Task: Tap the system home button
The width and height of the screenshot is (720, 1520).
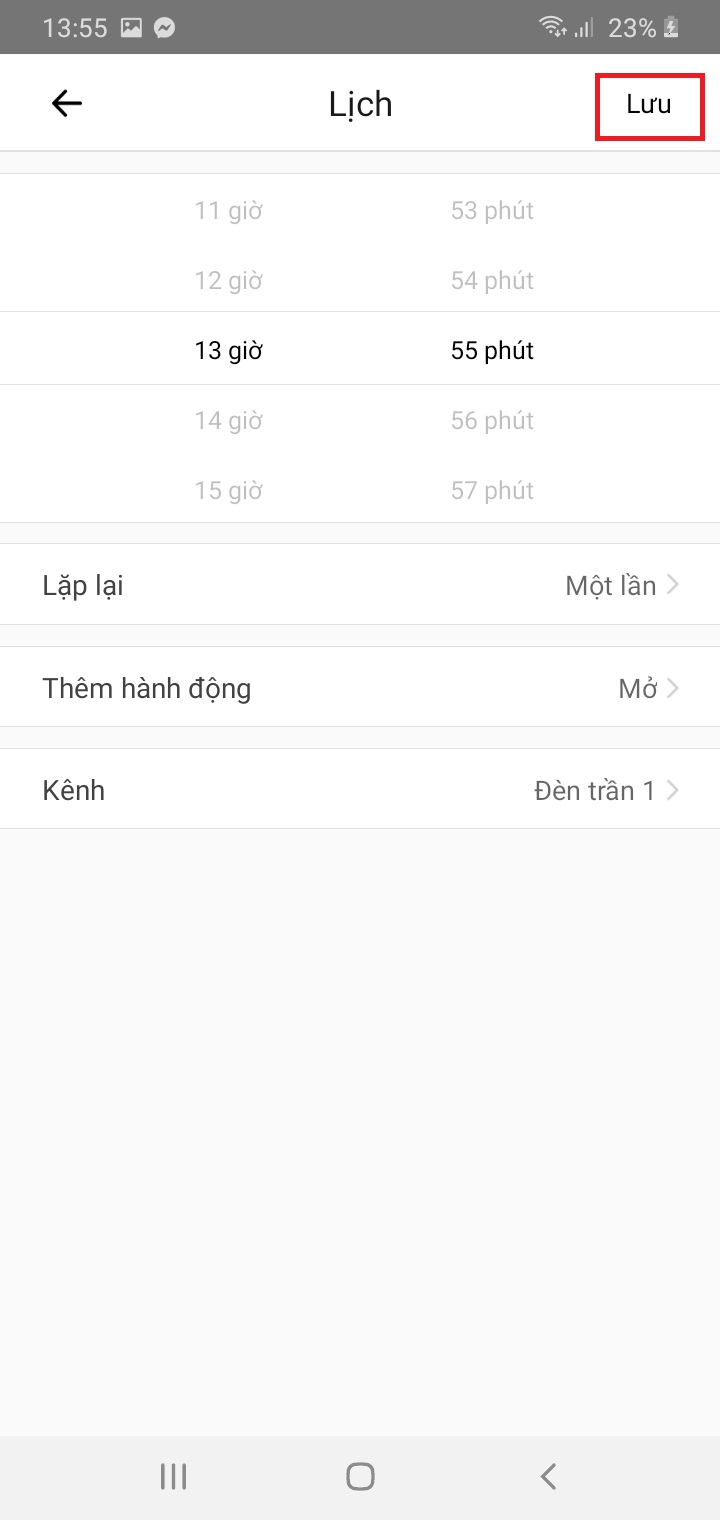Action: coord(360,1476)
